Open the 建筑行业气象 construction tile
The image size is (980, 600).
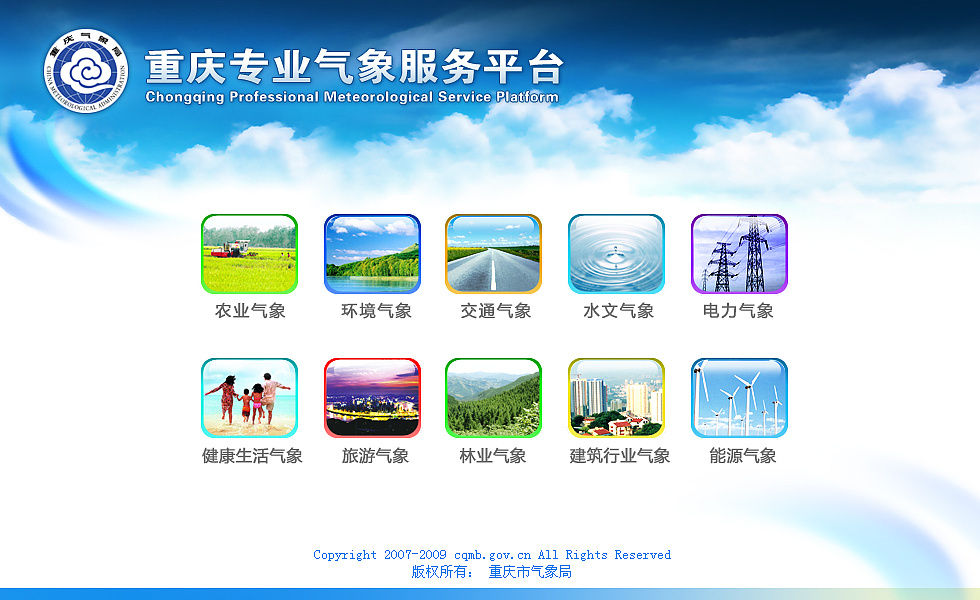pyautogui.click(x=616, y=398)
